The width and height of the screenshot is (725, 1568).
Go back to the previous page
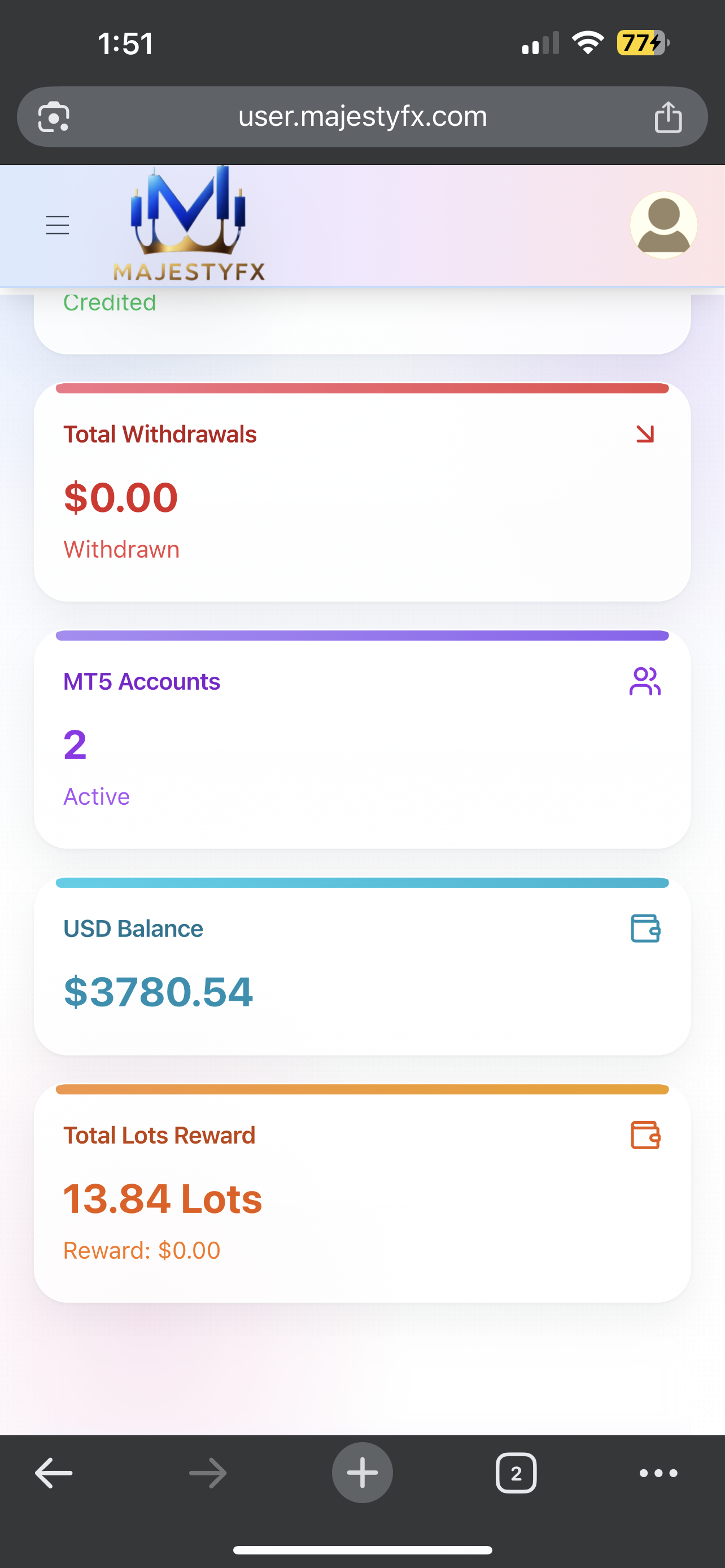pos(54,1473)
